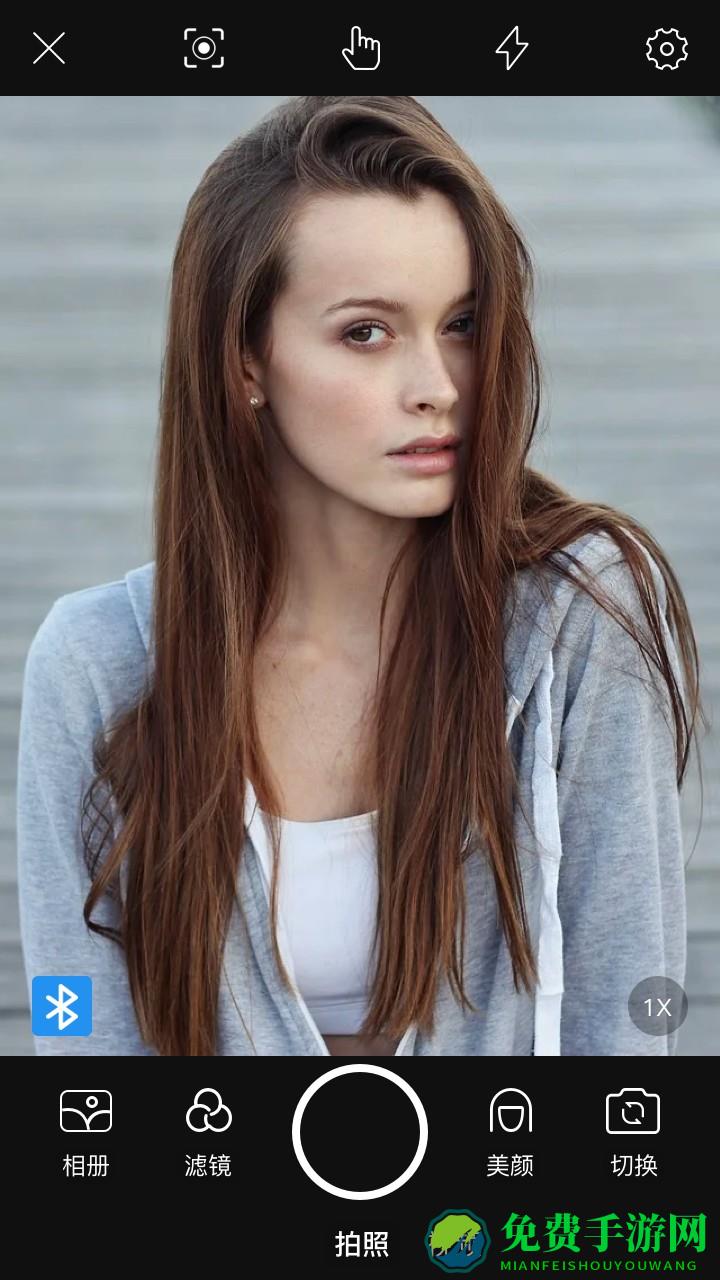Close the camera screen
The image size is (720, 1280).
(48, 48)
